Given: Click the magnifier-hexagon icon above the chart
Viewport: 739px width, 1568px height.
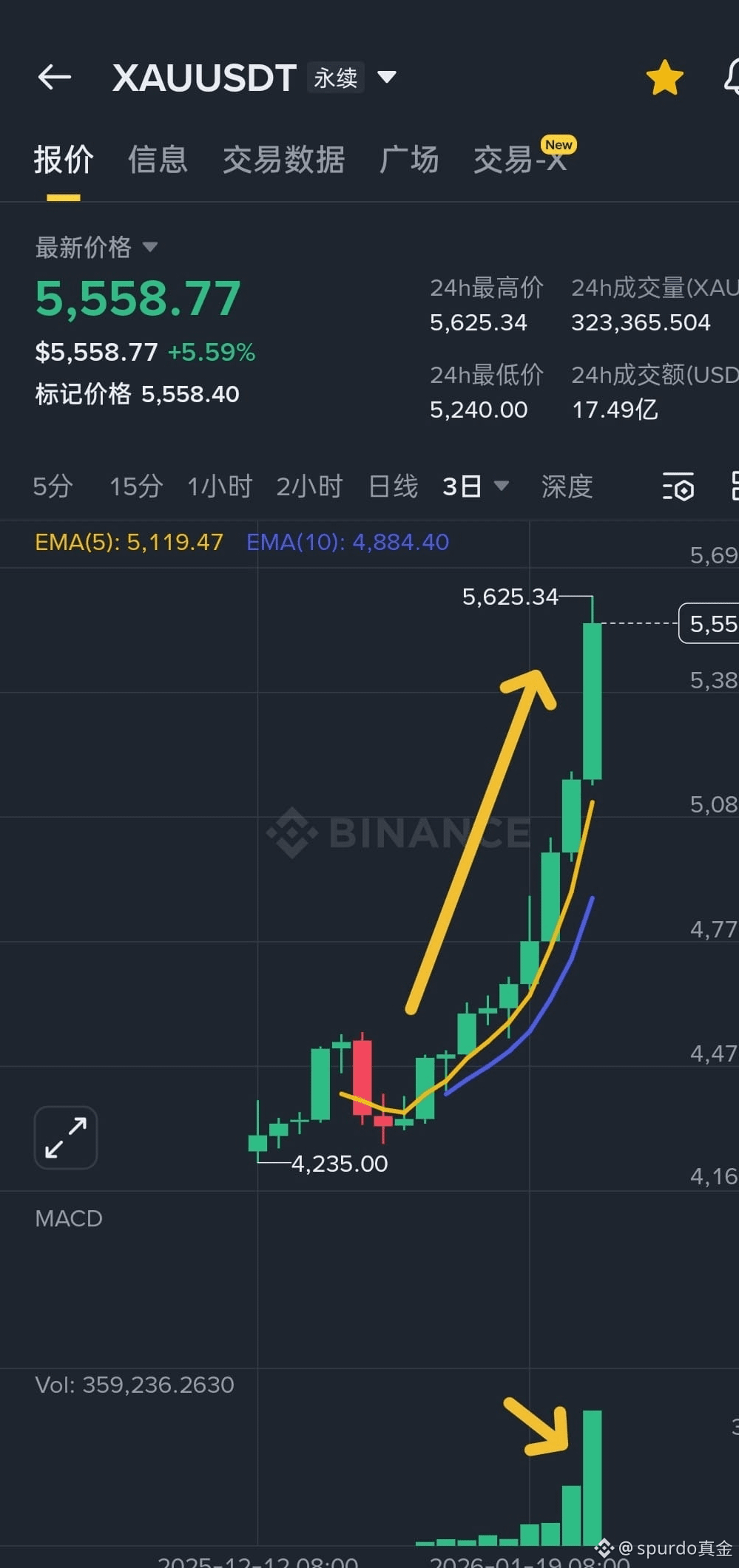Looking at the screenshot, I should [678, 486].
